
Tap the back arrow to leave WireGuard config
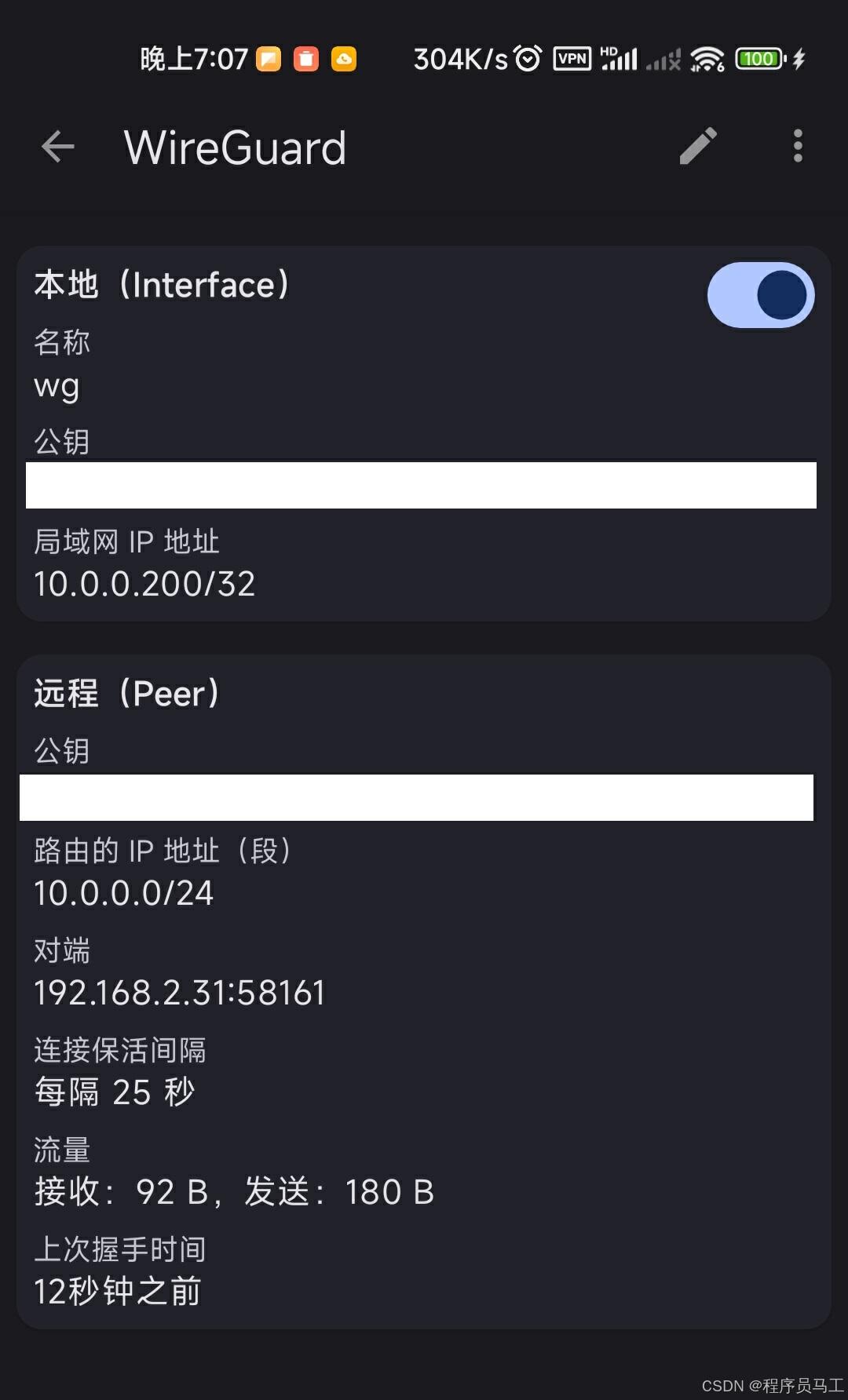[57, 147]
